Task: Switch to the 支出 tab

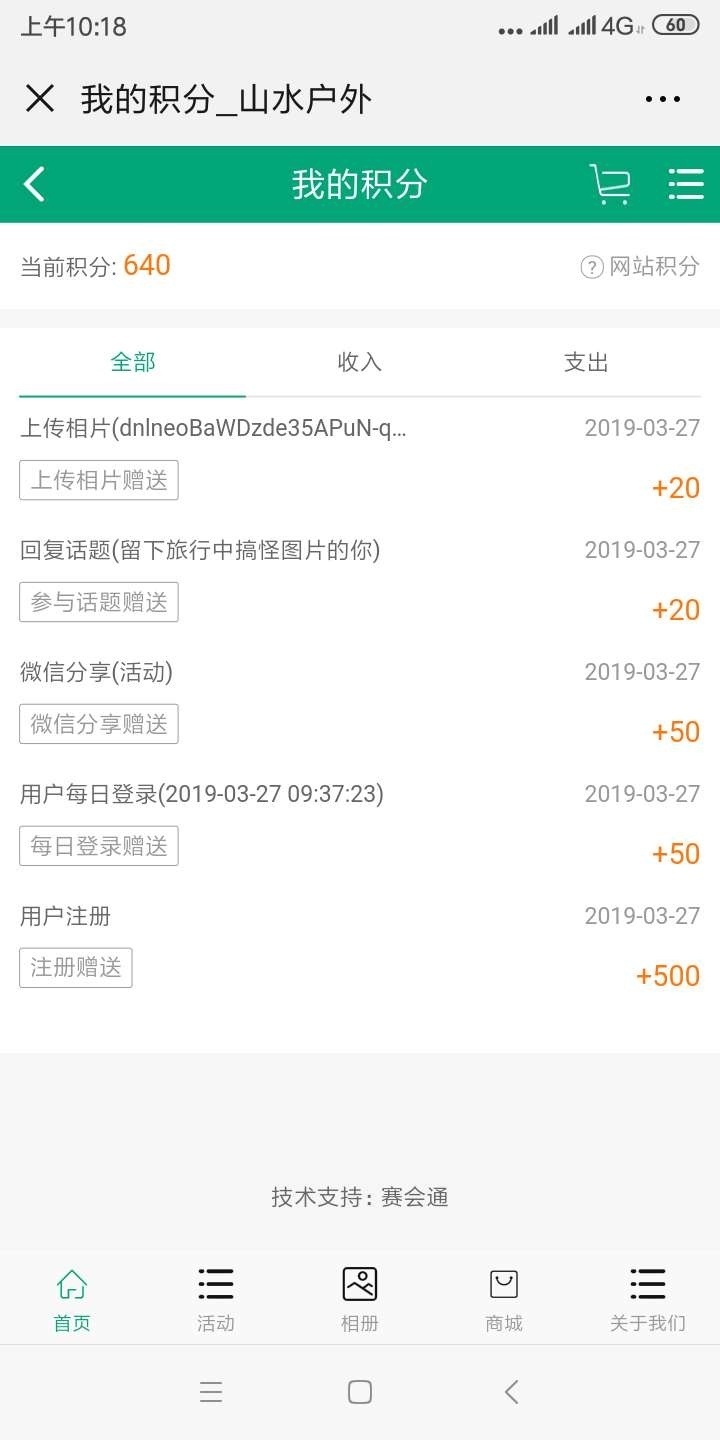Action: pos(586,362)
